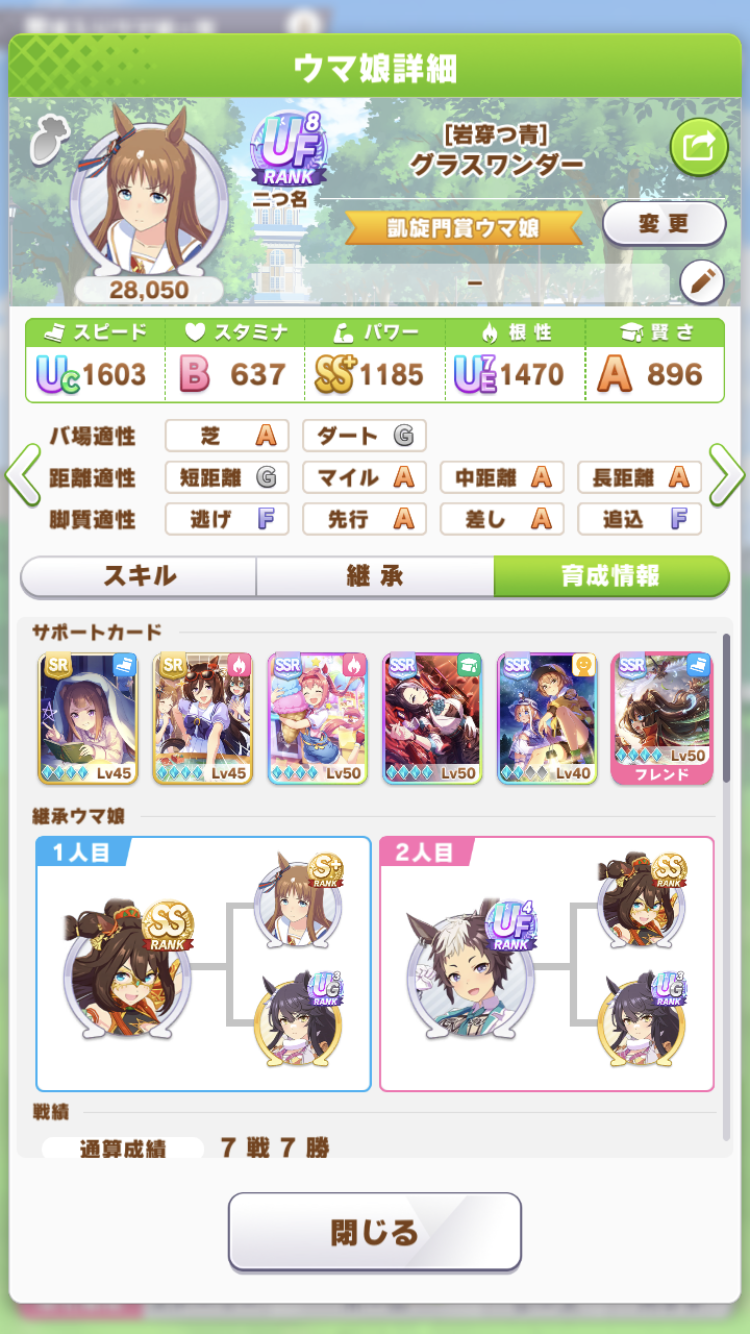The height and width of the screenshot is (1334, 750).
Task: Close the dialog with 閉じる
Action: click(375, 1232)
